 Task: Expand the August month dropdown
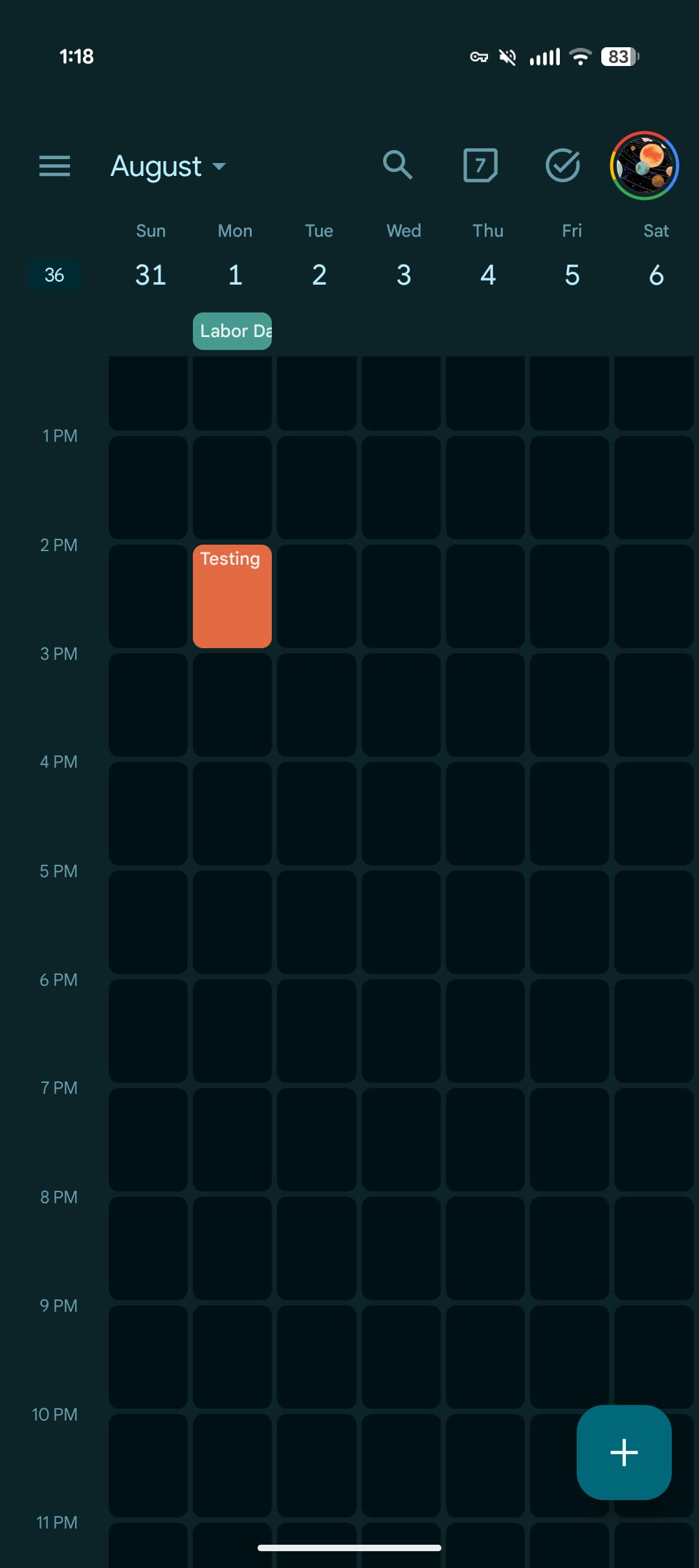168,166
